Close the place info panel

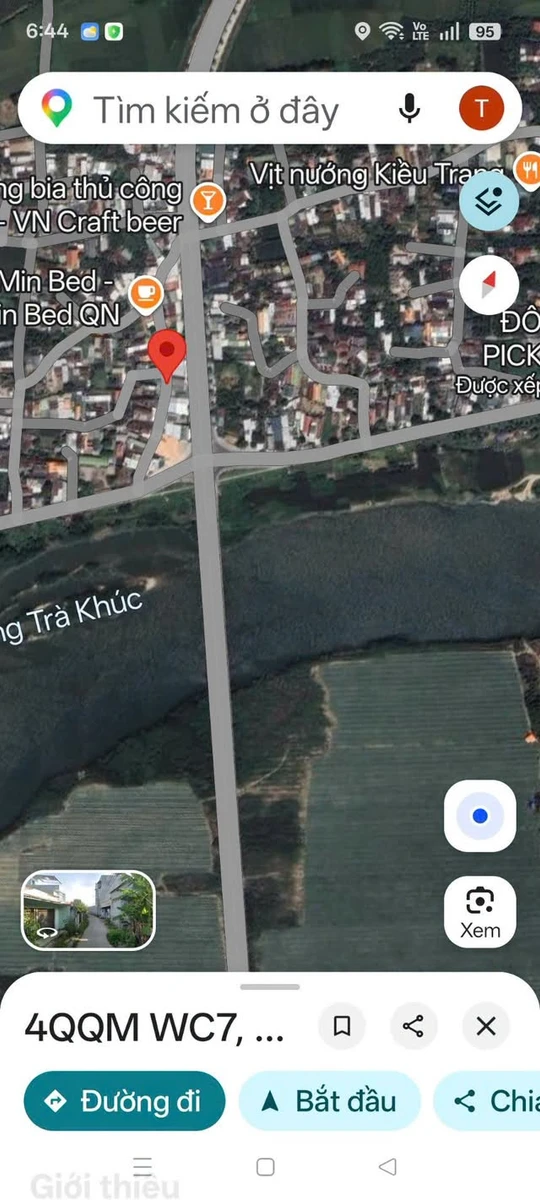pos(486,1026)
